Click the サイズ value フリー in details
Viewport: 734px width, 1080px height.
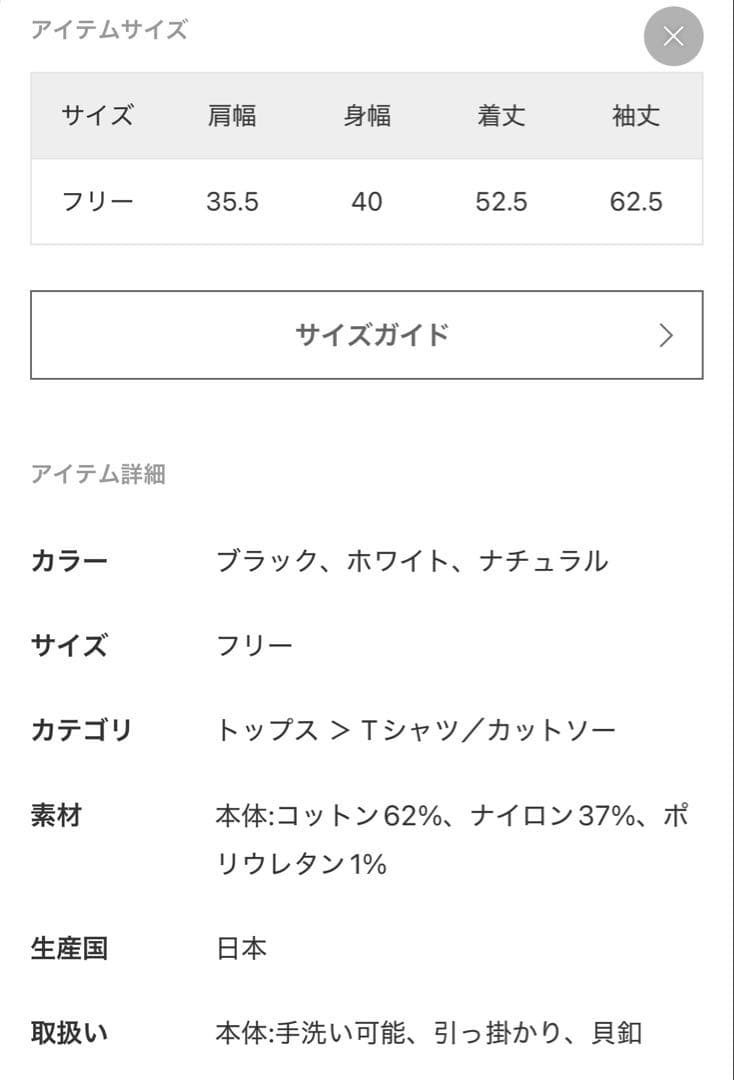tap(253, 645)
